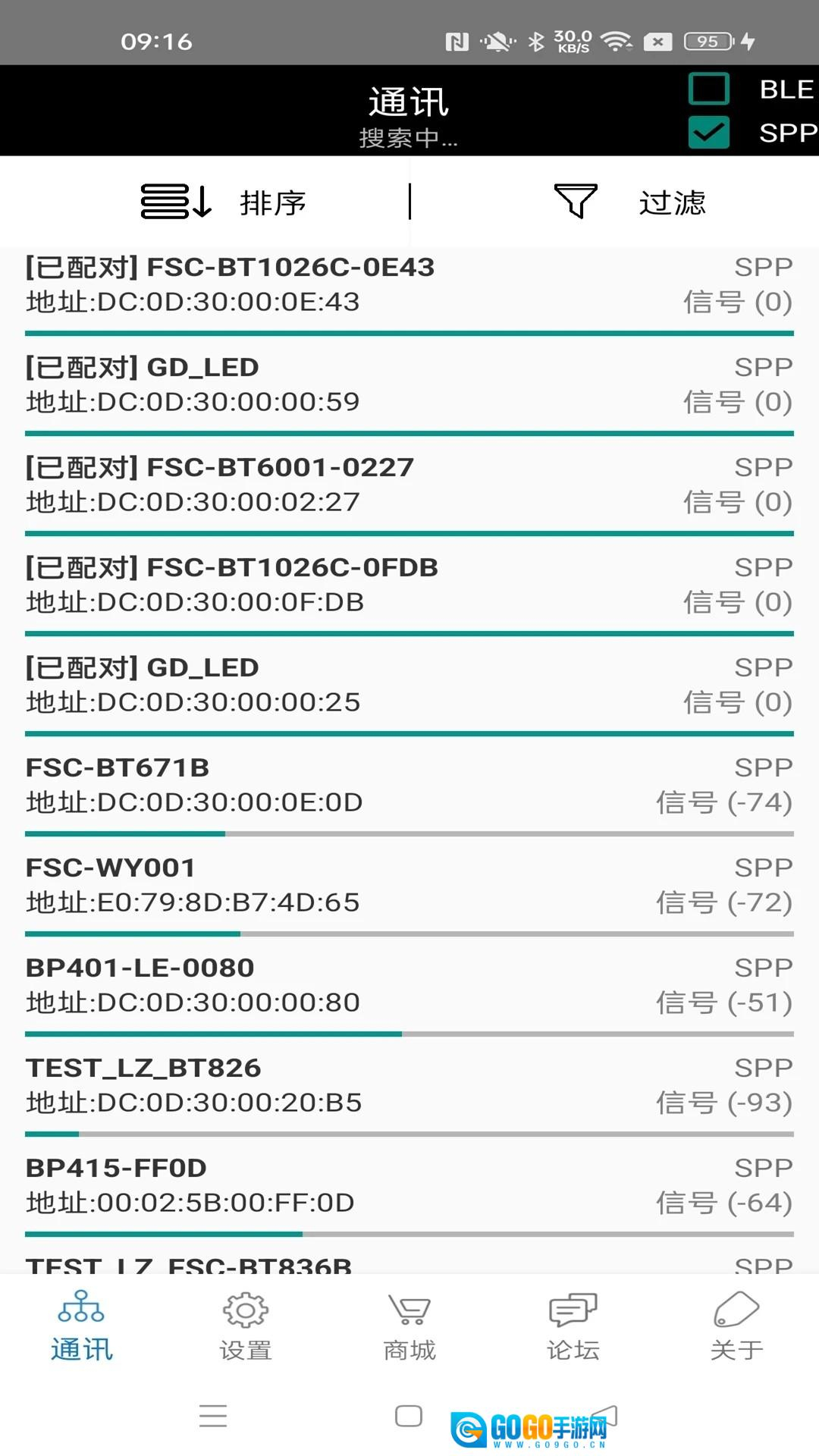This screenshot has width=819, height=1456.
Task: Select device BP401-LE-0080
Action: click(409, 986)
